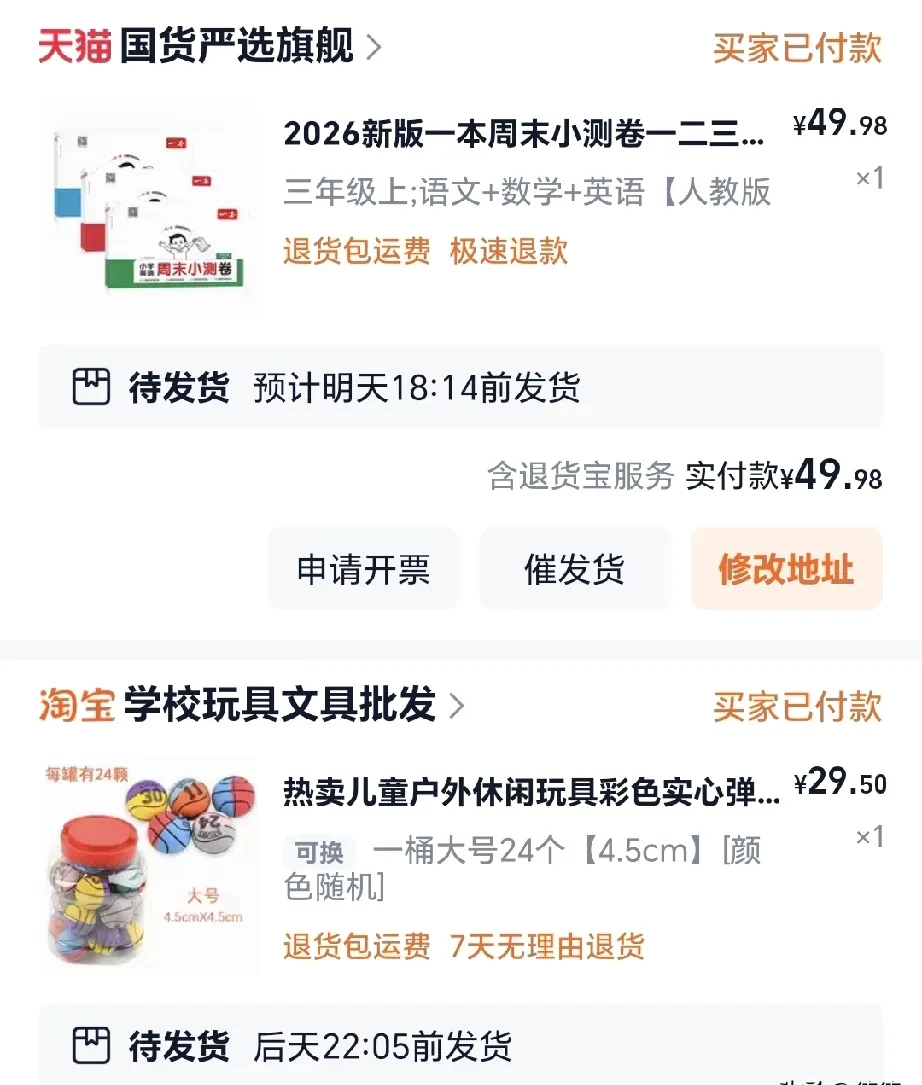View the 2026新版一本周末小测卷 order details
Image resolution: width=922 pixels, height=1085 pixels.
(x=522, y=134)
